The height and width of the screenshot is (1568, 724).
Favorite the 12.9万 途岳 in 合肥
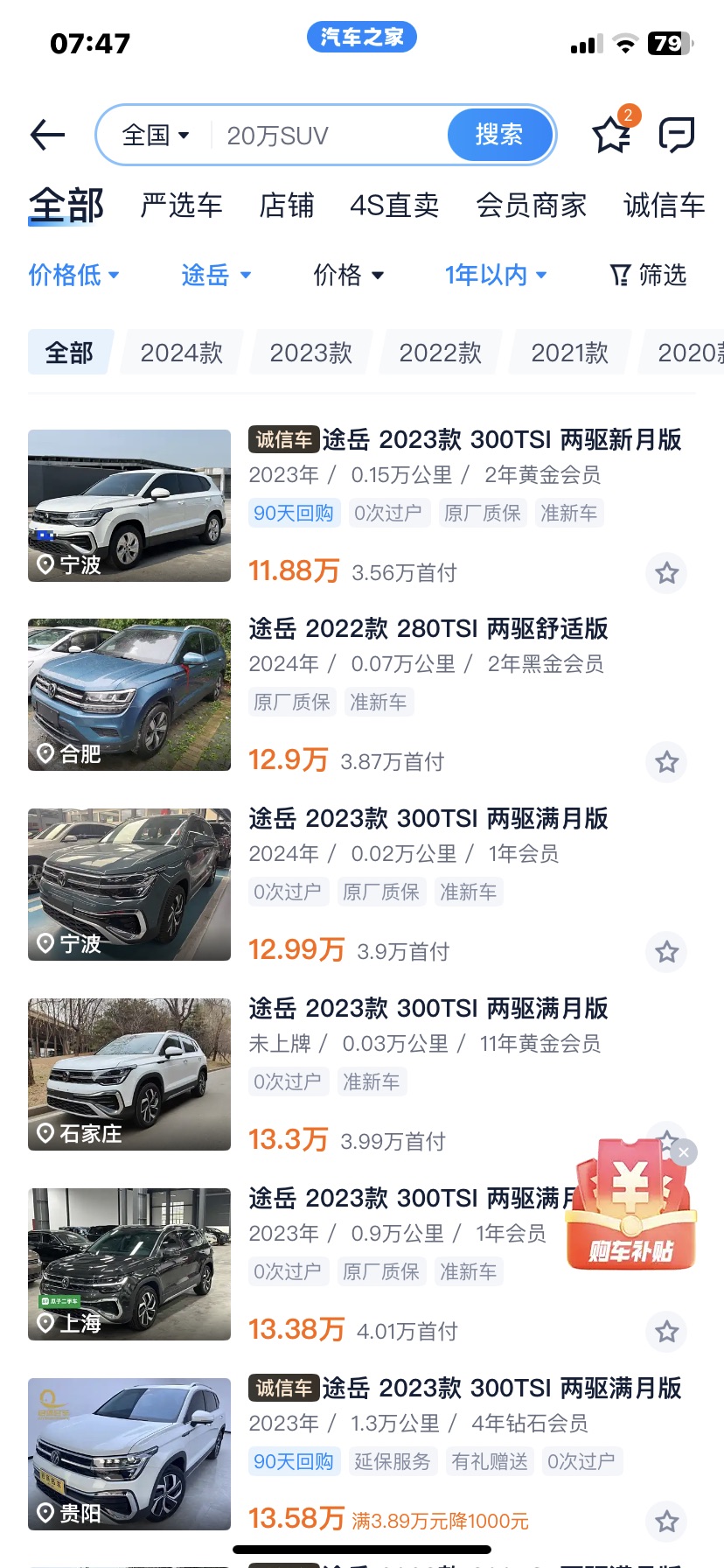[667, 762]
